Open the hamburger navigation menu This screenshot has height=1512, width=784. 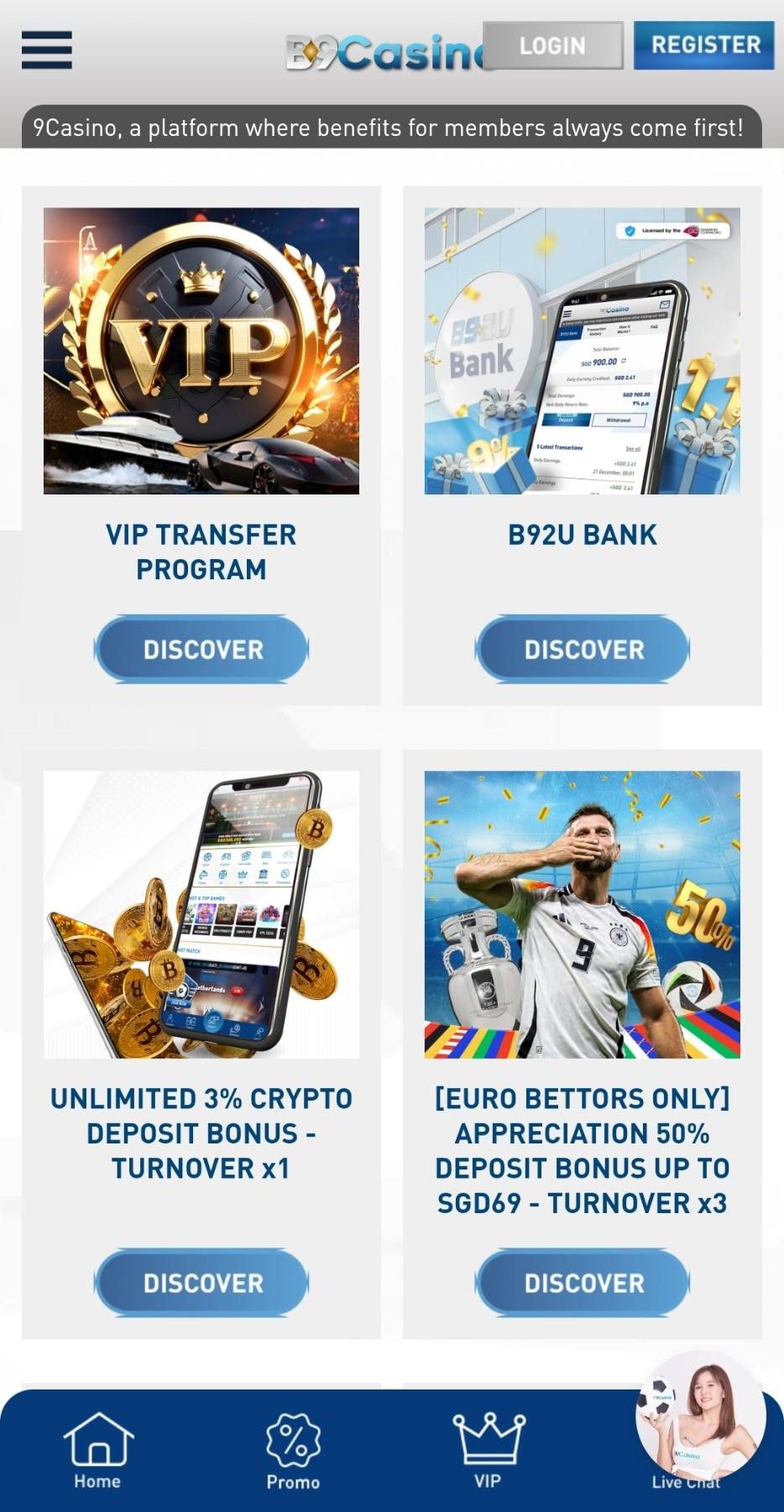tap(46, 50)
